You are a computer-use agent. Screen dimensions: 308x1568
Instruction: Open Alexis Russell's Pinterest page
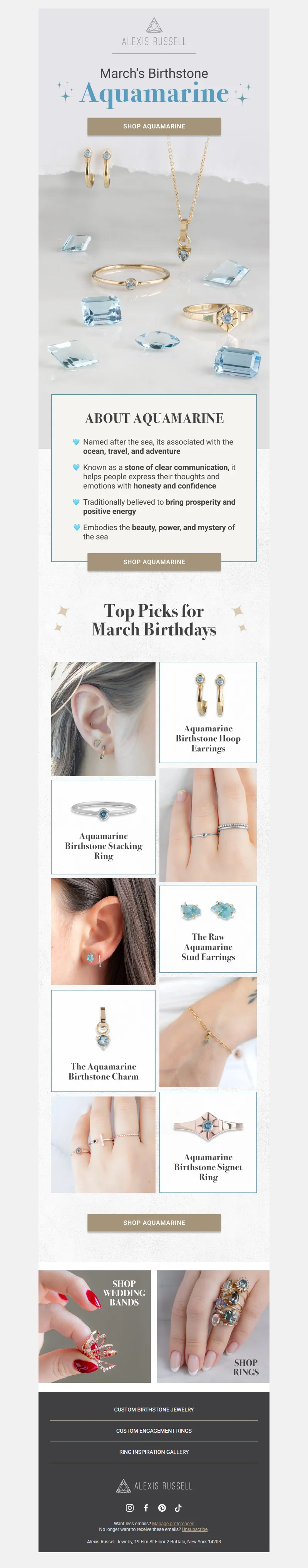tap(162, 1508)
